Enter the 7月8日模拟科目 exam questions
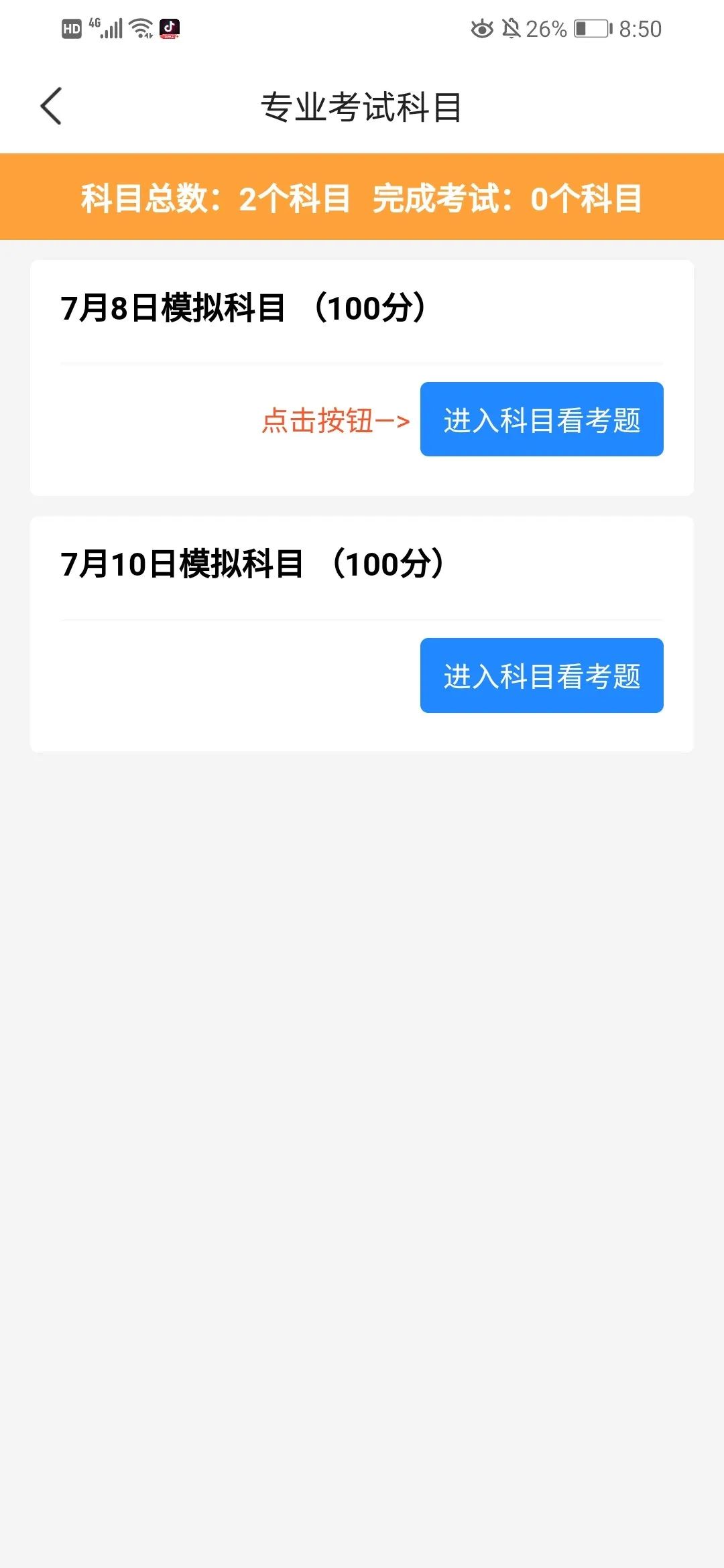Screen dimensions: 724x1568 (x=542, y=419)
